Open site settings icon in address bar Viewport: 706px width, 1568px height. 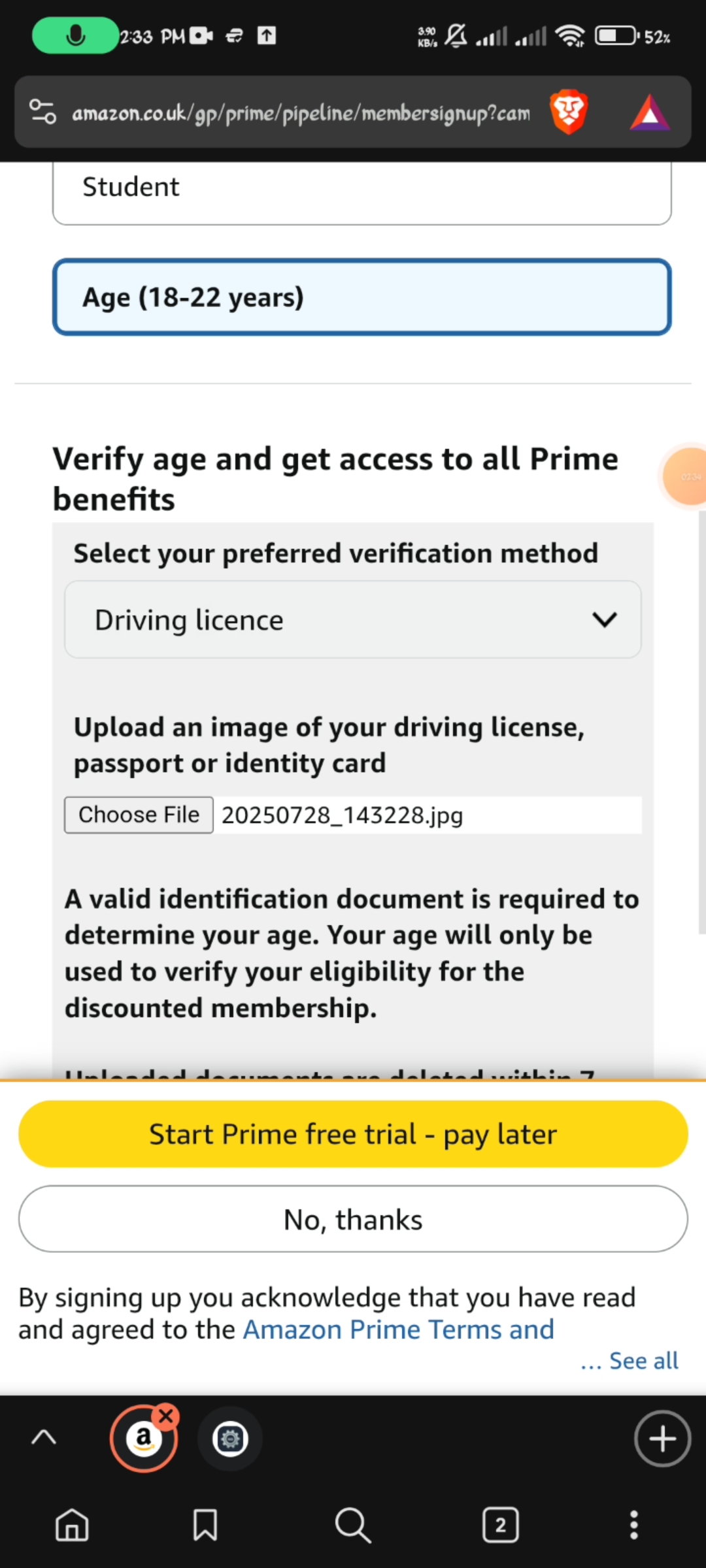tap(43, 112)
